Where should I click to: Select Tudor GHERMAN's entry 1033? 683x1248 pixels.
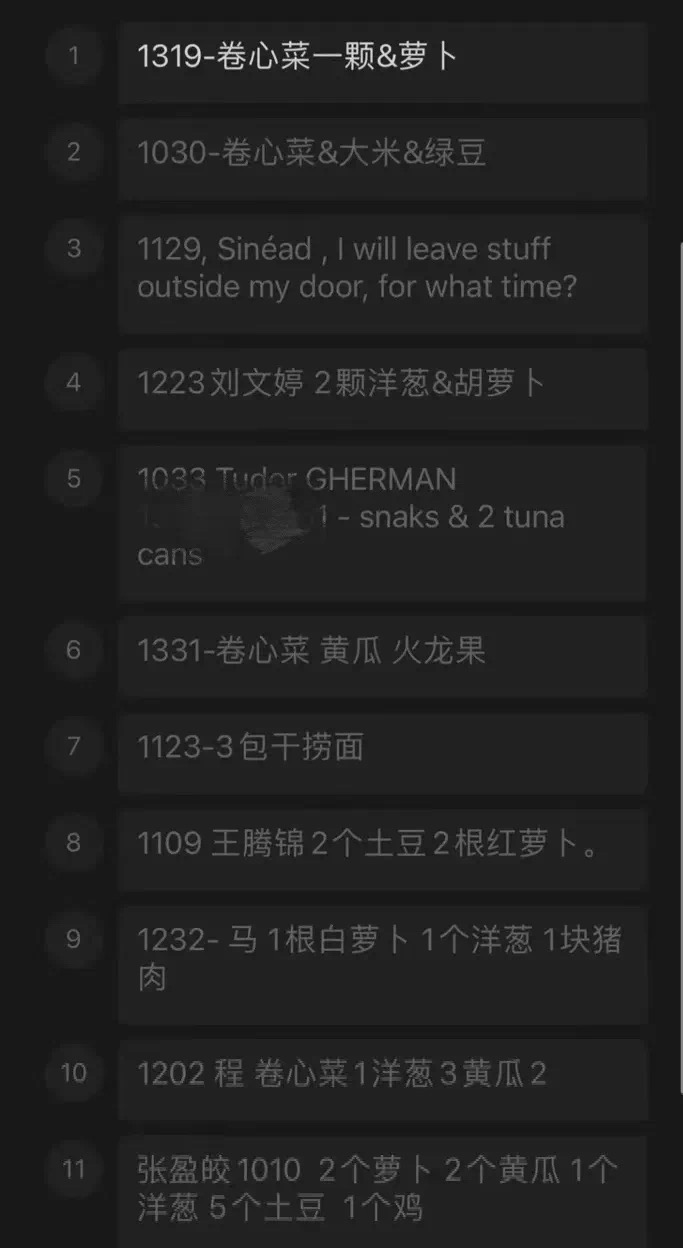click(x=382, y=517)
